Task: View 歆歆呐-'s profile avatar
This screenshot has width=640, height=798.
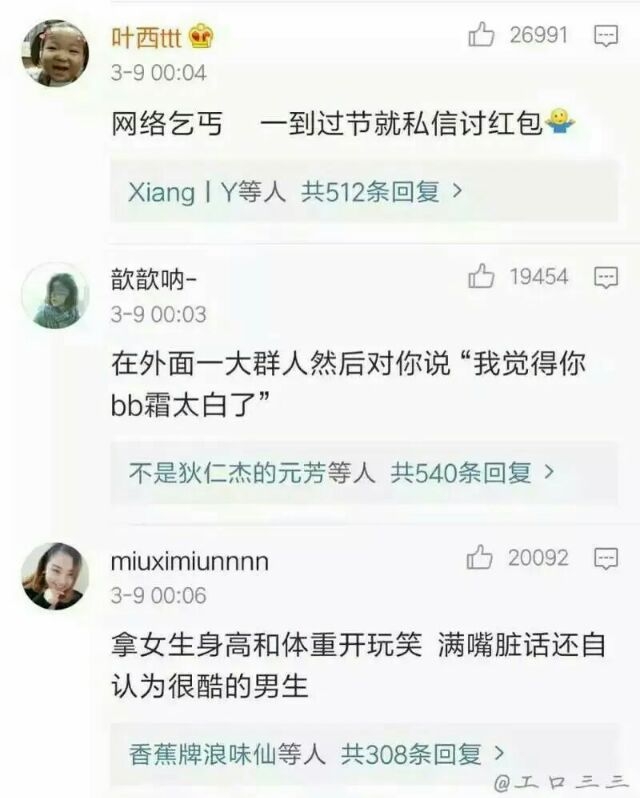Action: point(55,296)
